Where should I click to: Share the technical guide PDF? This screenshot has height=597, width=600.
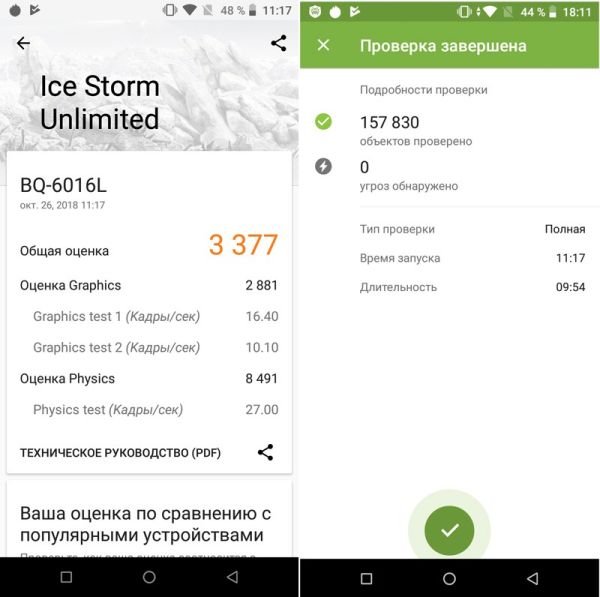point(265,452)
